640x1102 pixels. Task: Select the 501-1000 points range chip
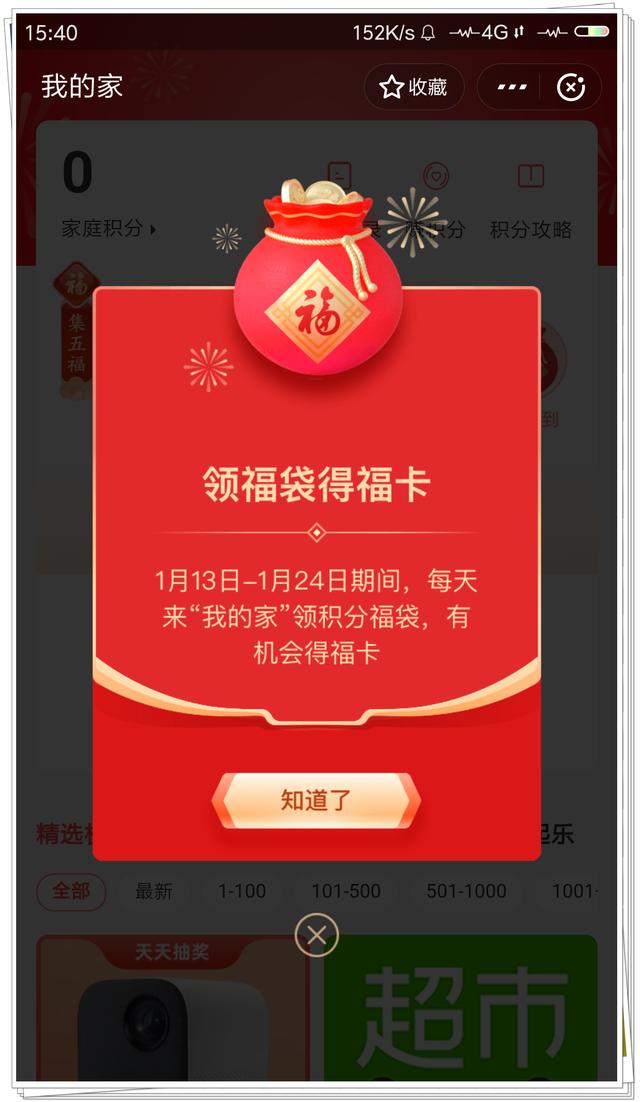coord(466,892)
